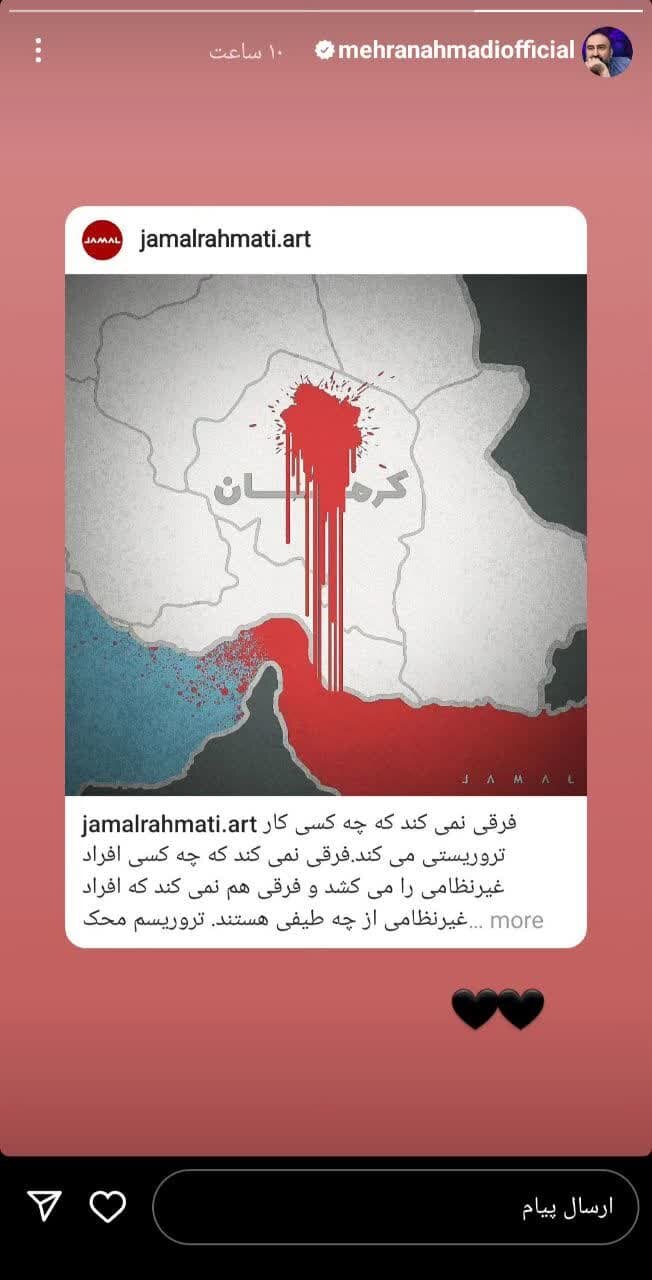Image resolution: width=652 pixels, height=1280 pixels.
Task: Open mehranahmadiofficial's profile picture
Action: click(x=607, y=52)
